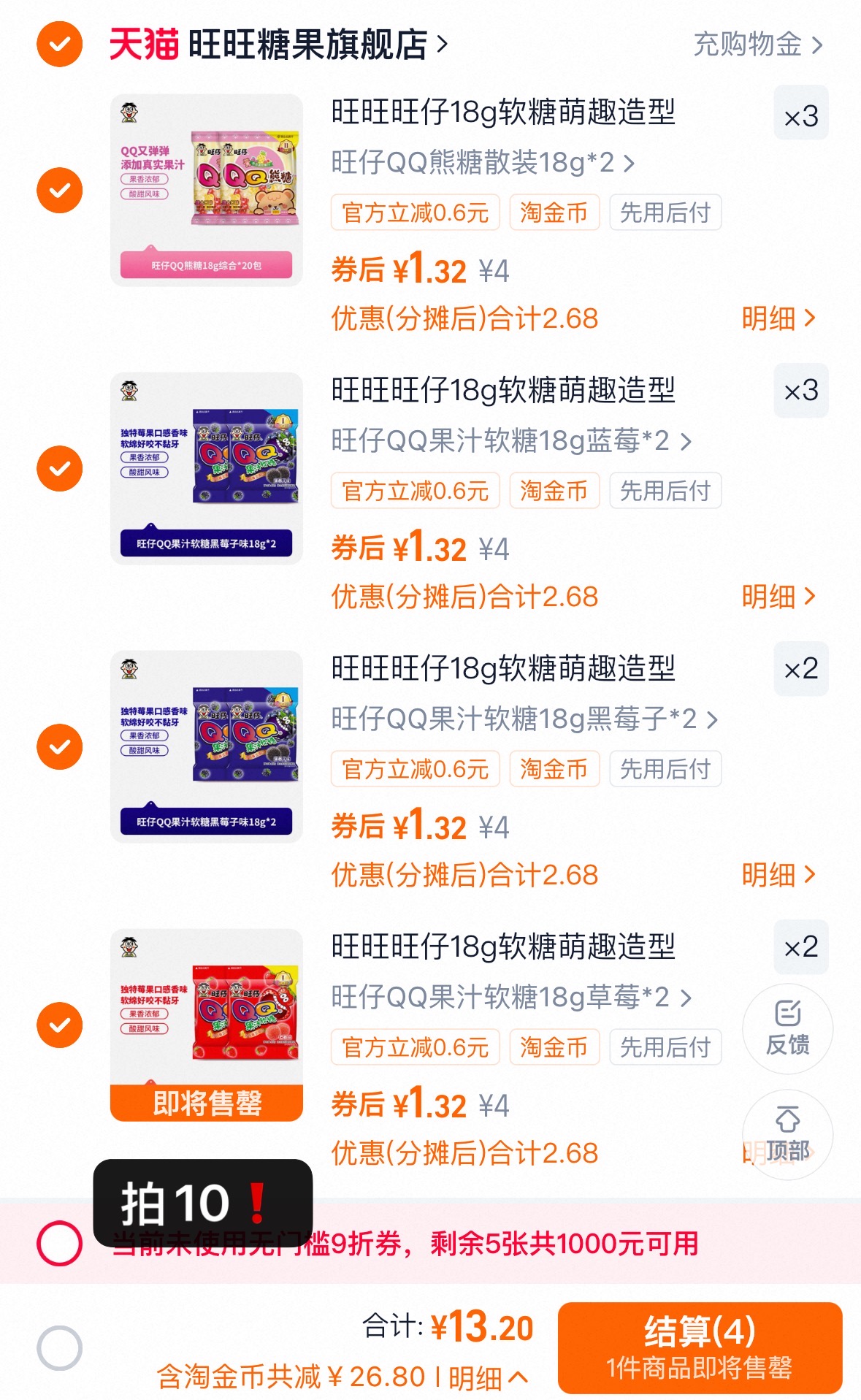Click the 反馈 feedback icon

787,1029
